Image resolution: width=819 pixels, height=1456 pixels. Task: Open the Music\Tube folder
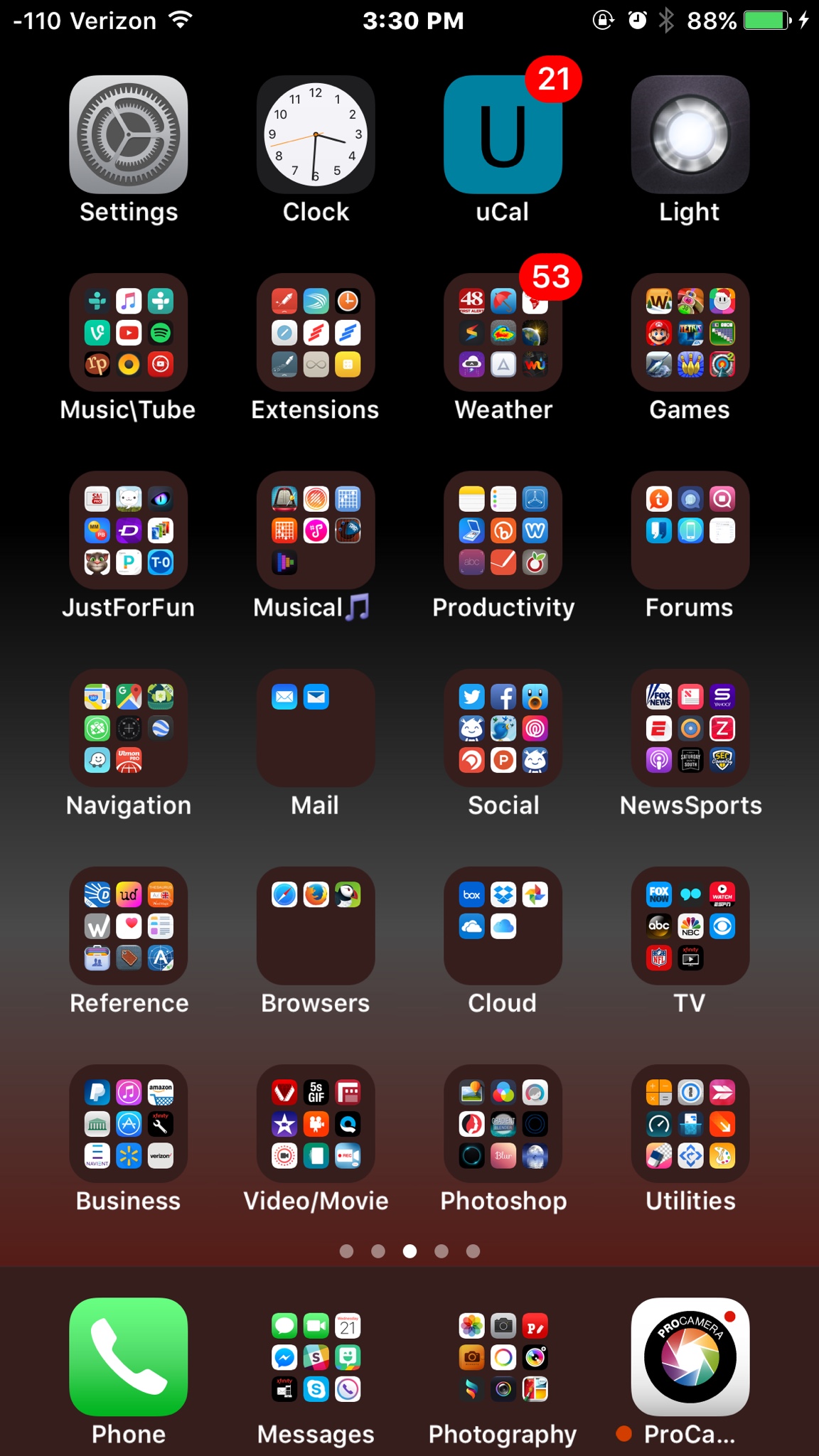[x=129, y=333]
